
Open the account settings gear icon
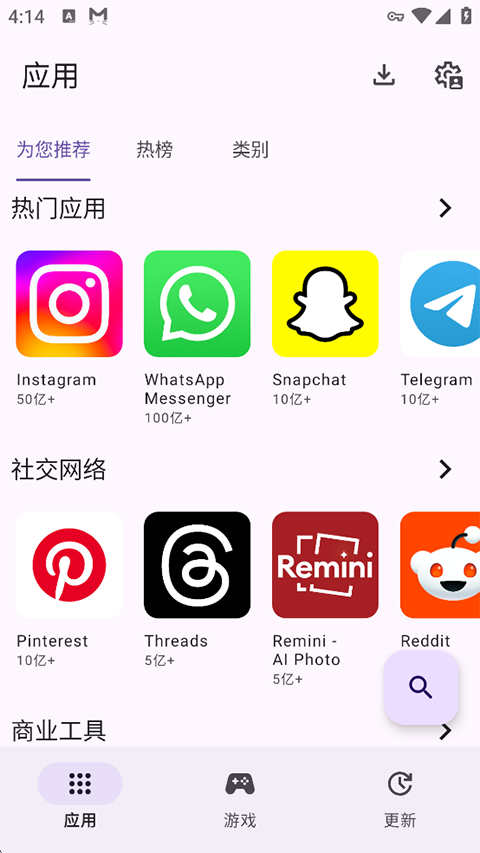[448, 75]
